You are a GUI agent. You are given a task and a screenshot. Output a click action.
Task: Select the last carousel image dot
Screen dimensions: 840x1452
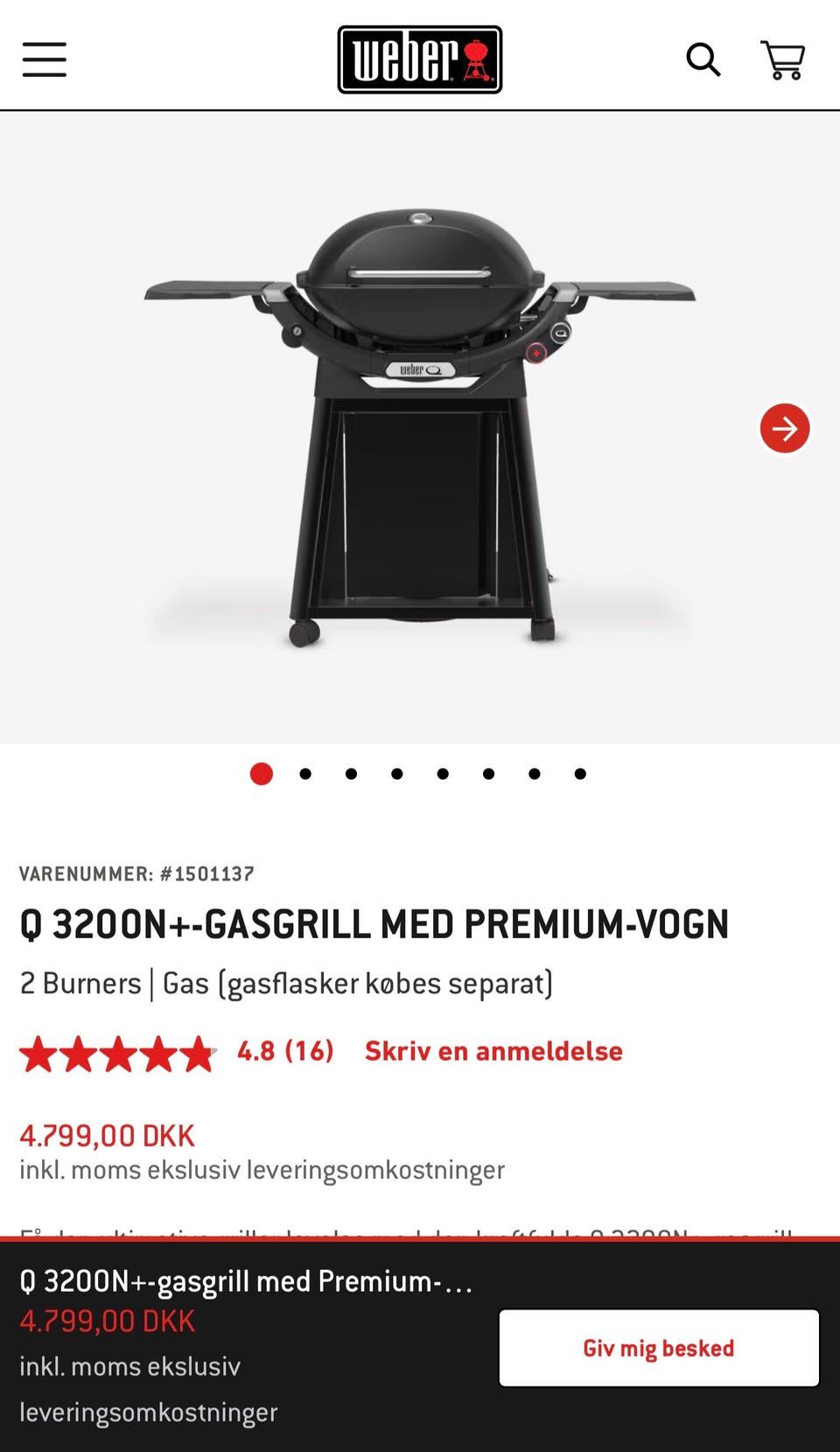(580, 774)
